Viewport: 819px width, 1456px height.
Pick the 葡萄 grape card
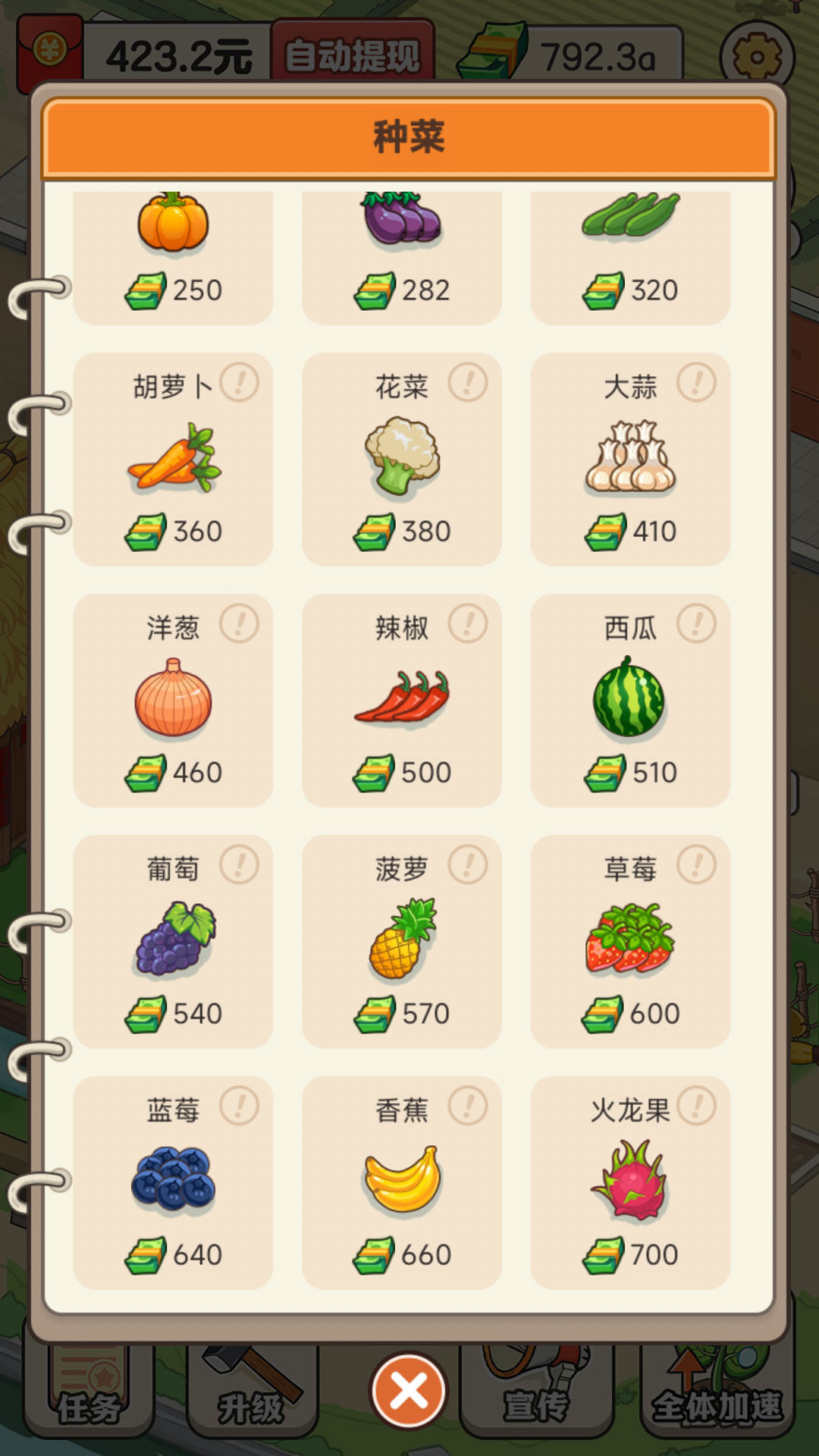tap(173, 942)
